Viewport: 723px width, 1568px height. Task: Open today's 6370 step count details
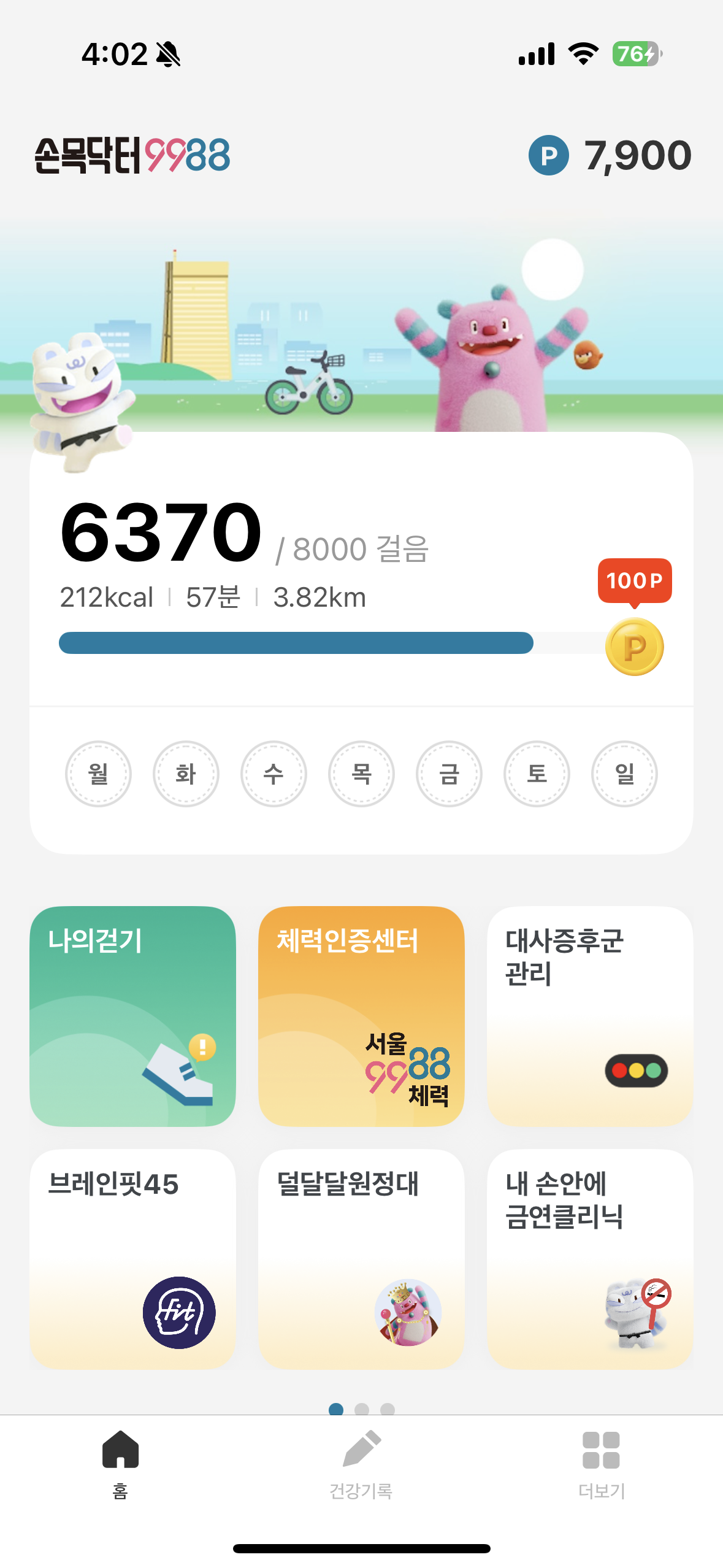click(x=162, y=532)
